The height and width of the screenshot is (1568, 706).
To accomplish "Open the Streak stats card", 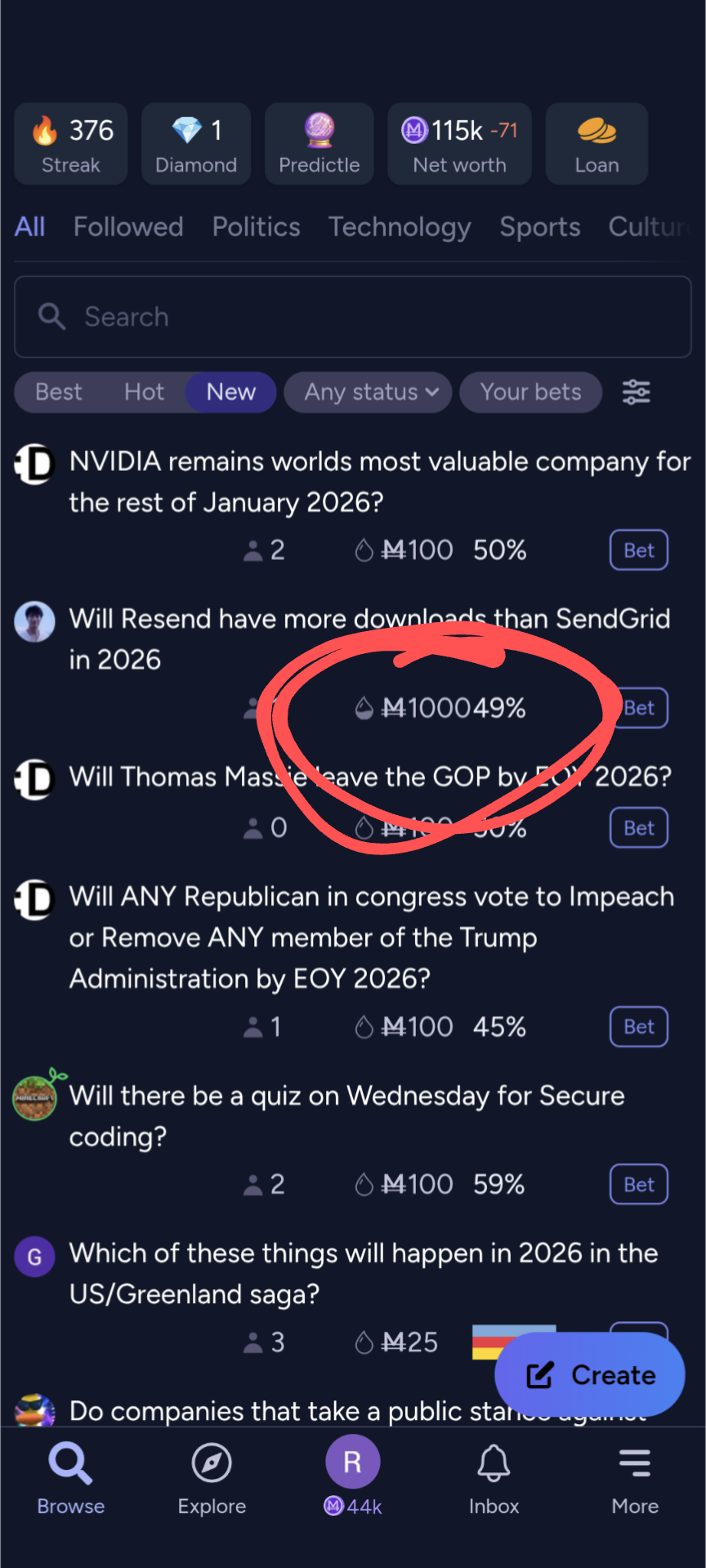I will [x=71, y=145].
